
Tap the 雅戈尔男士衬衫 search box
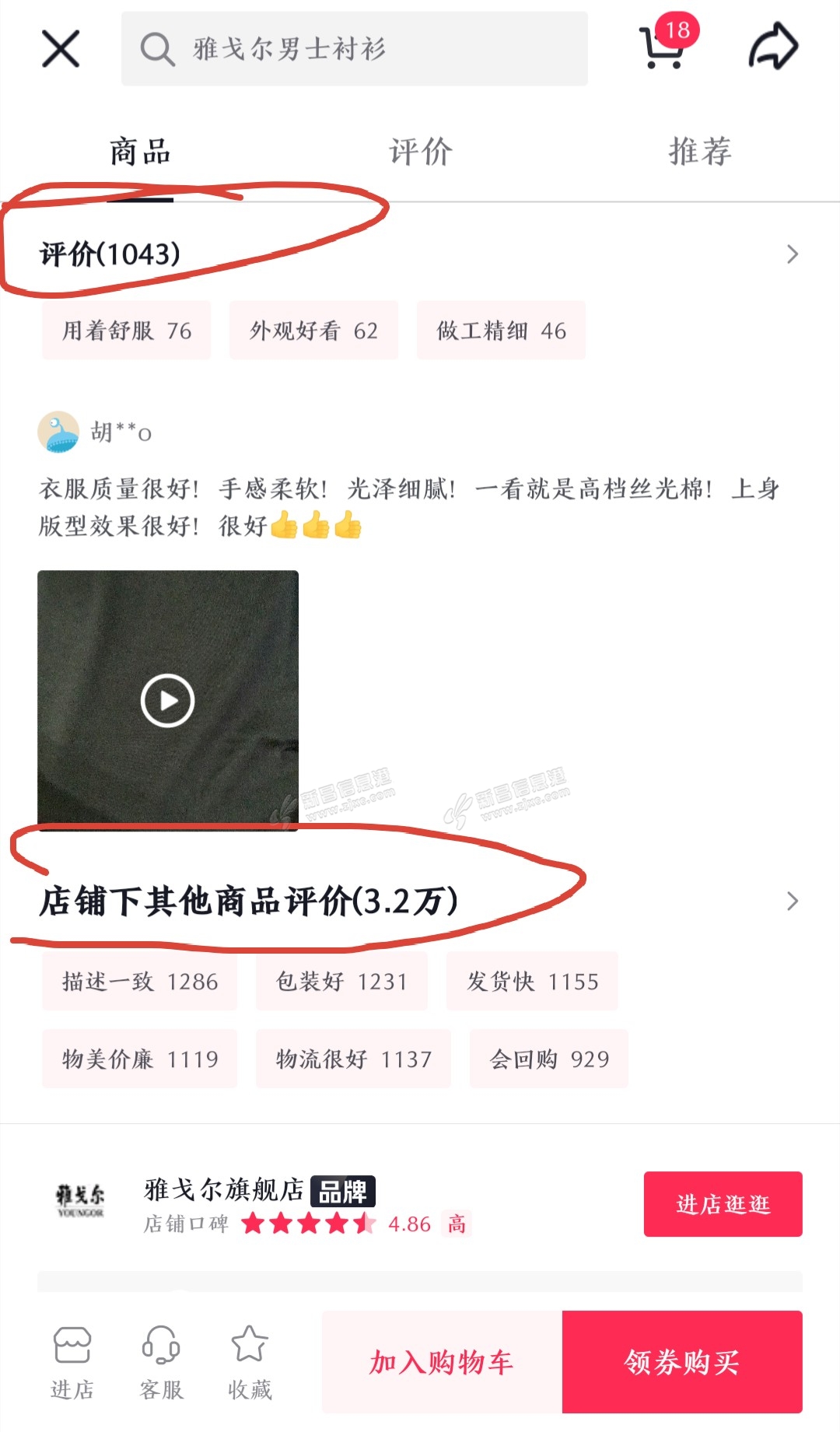coord(354,49)
